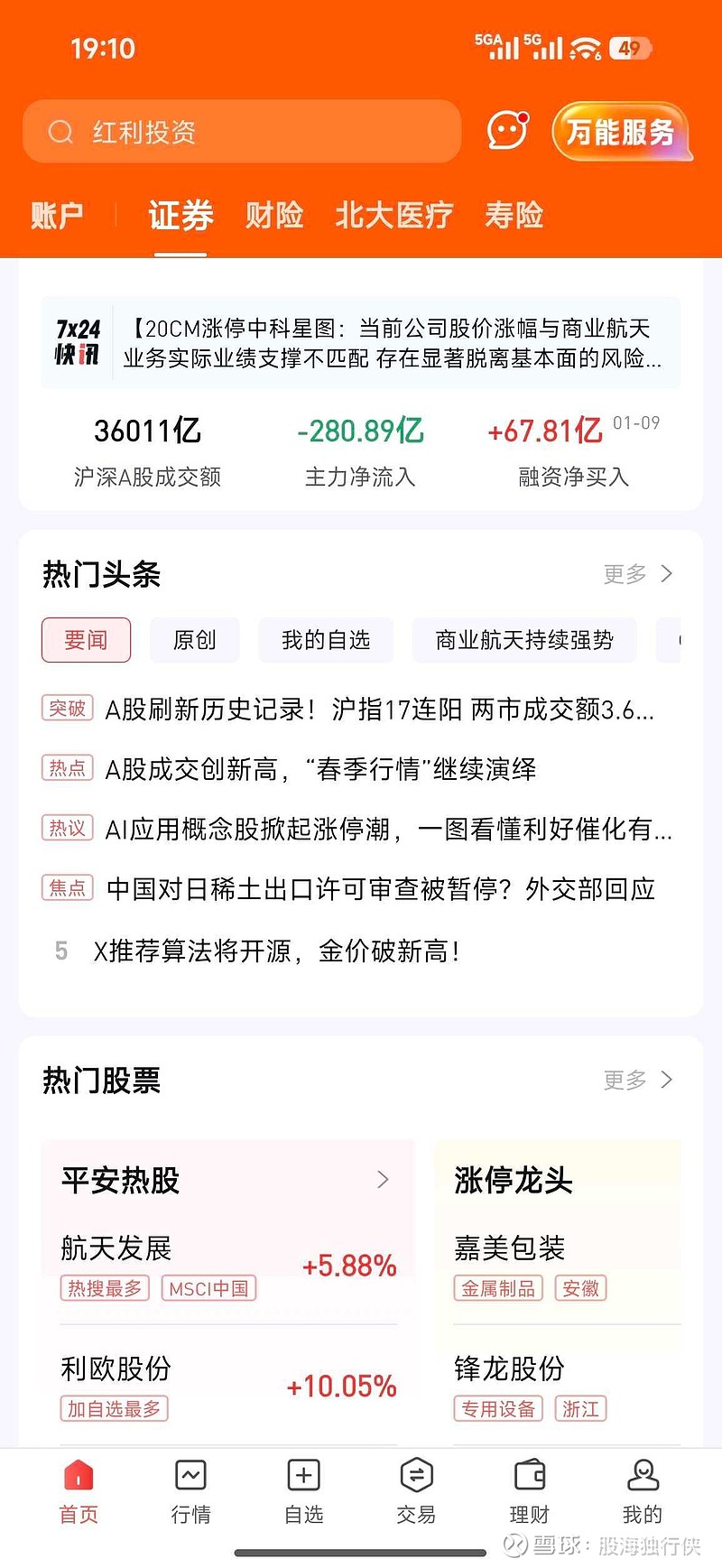Expand 热门股票 via its 更多 chevron

point(636,1080)
